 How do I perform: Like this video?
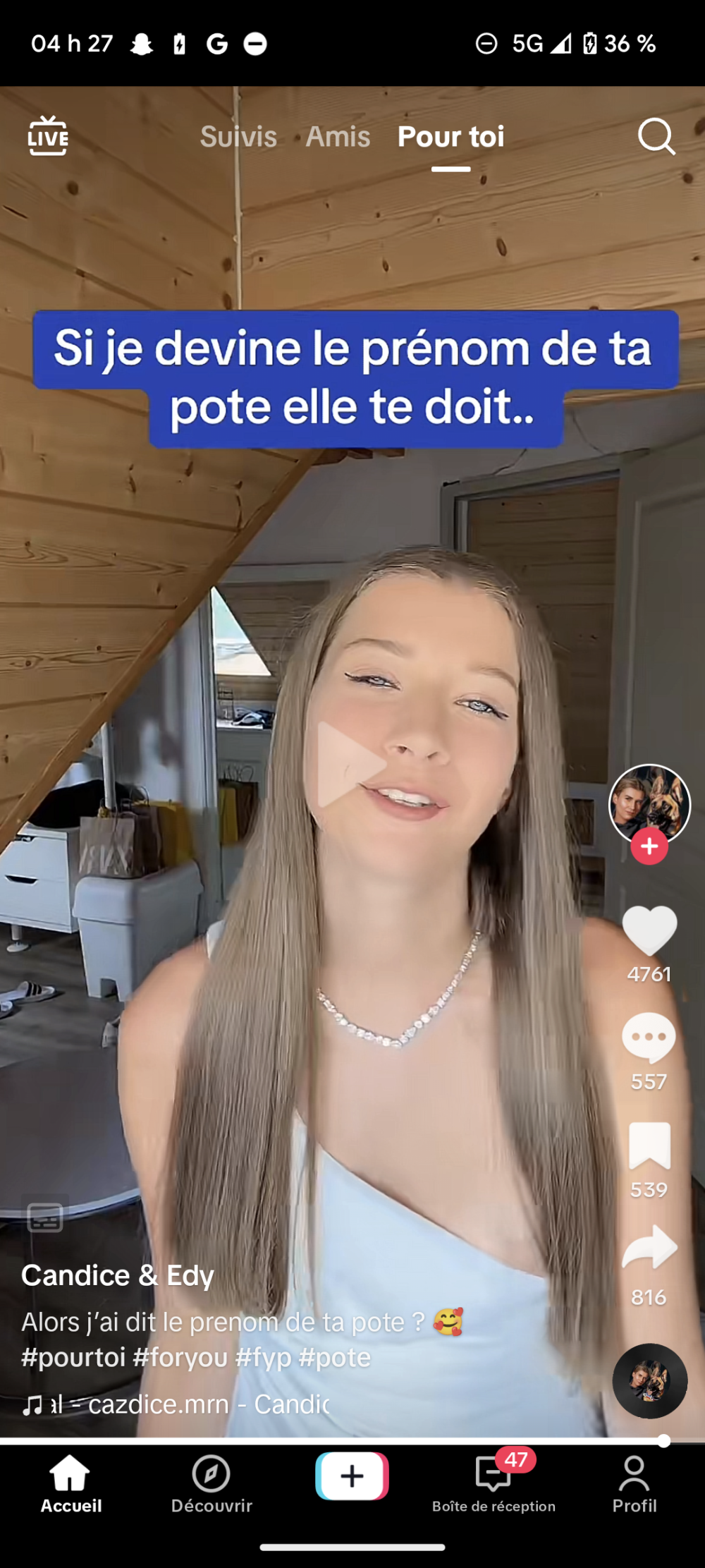[x=649, y=930]
